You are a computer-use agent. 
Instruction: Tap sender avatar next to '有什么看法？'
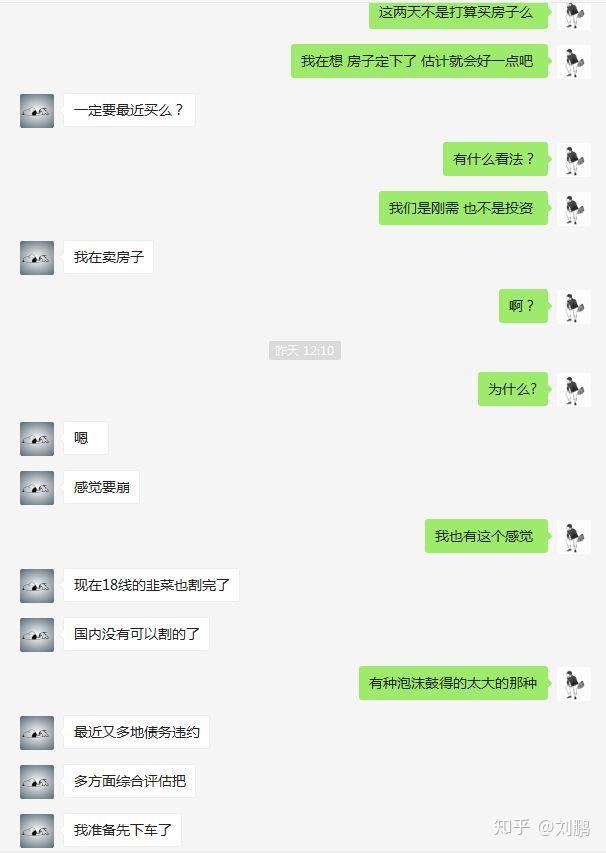pyautogui.click(x=573, y=159)
